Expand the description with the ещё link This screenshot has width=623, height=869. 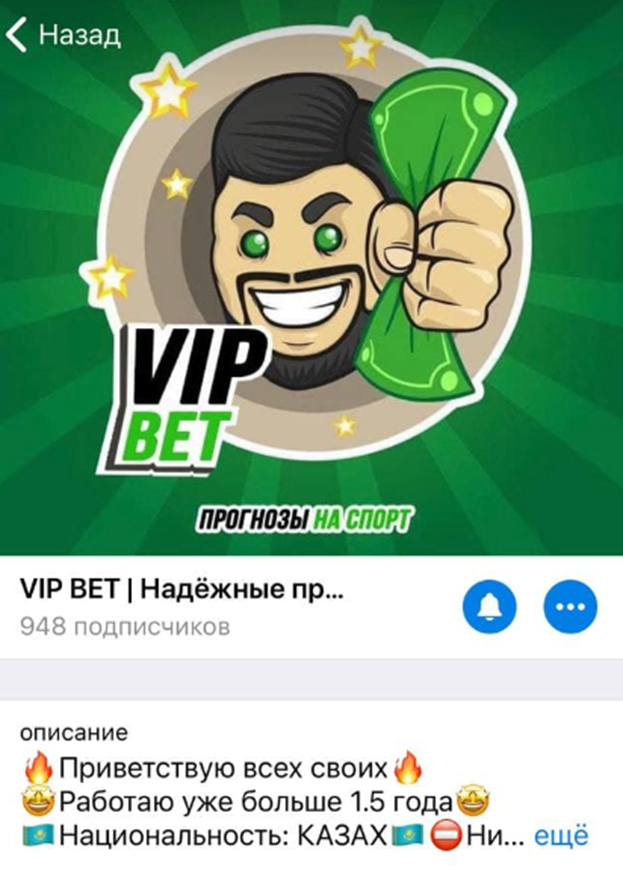coord(561,835)
